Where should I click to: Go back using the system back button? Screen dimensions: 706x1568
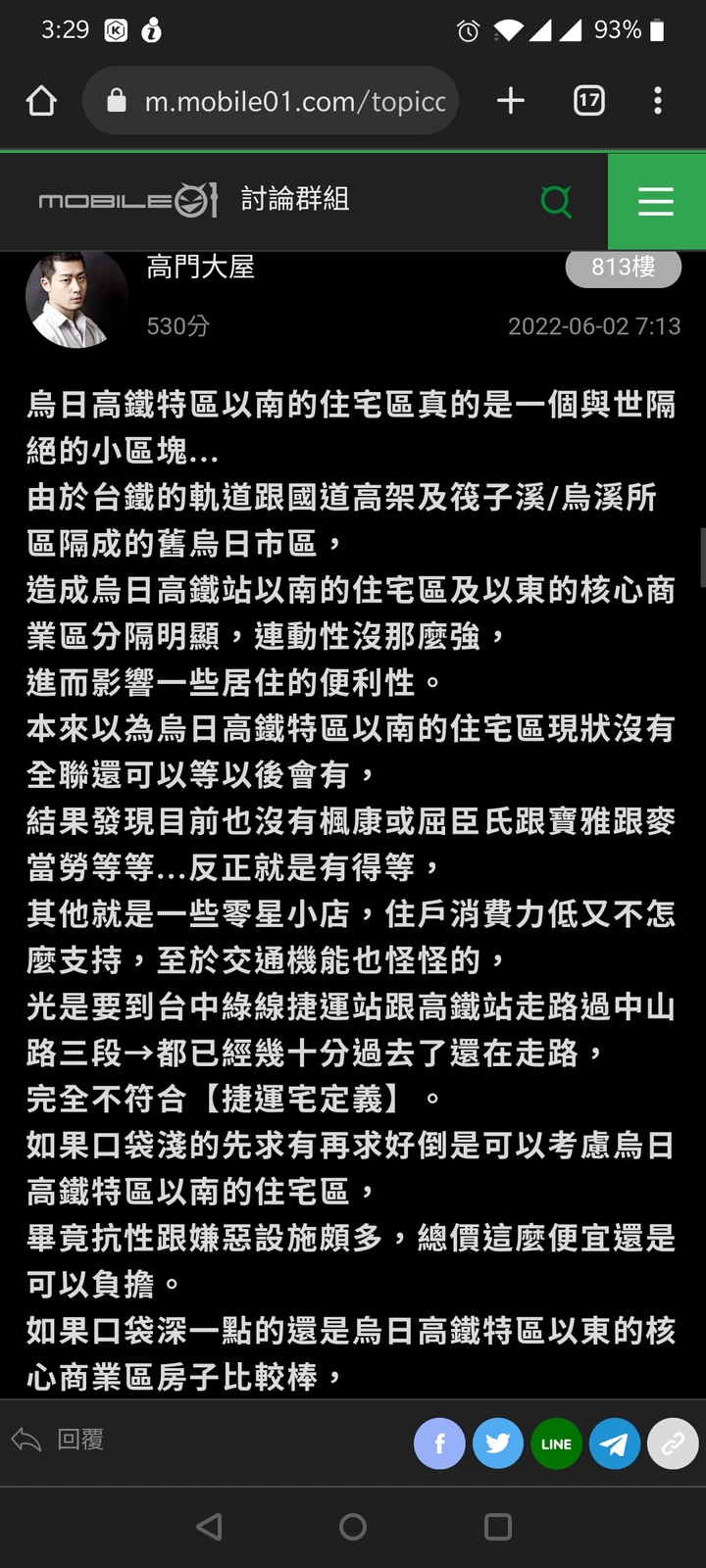[x=209, y=1527]
